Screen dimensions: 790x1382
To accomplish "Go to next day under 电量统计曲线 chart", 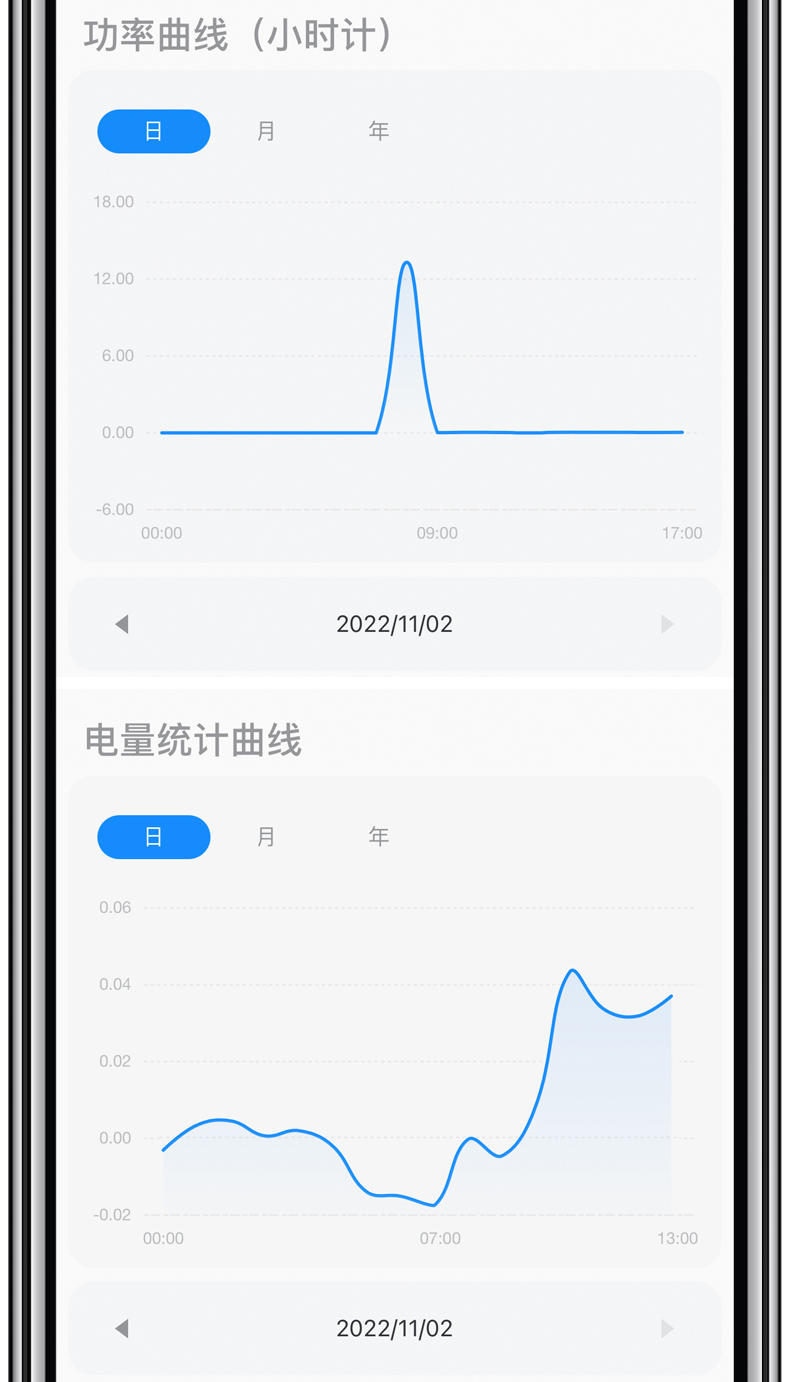I will pos(668,1329).
